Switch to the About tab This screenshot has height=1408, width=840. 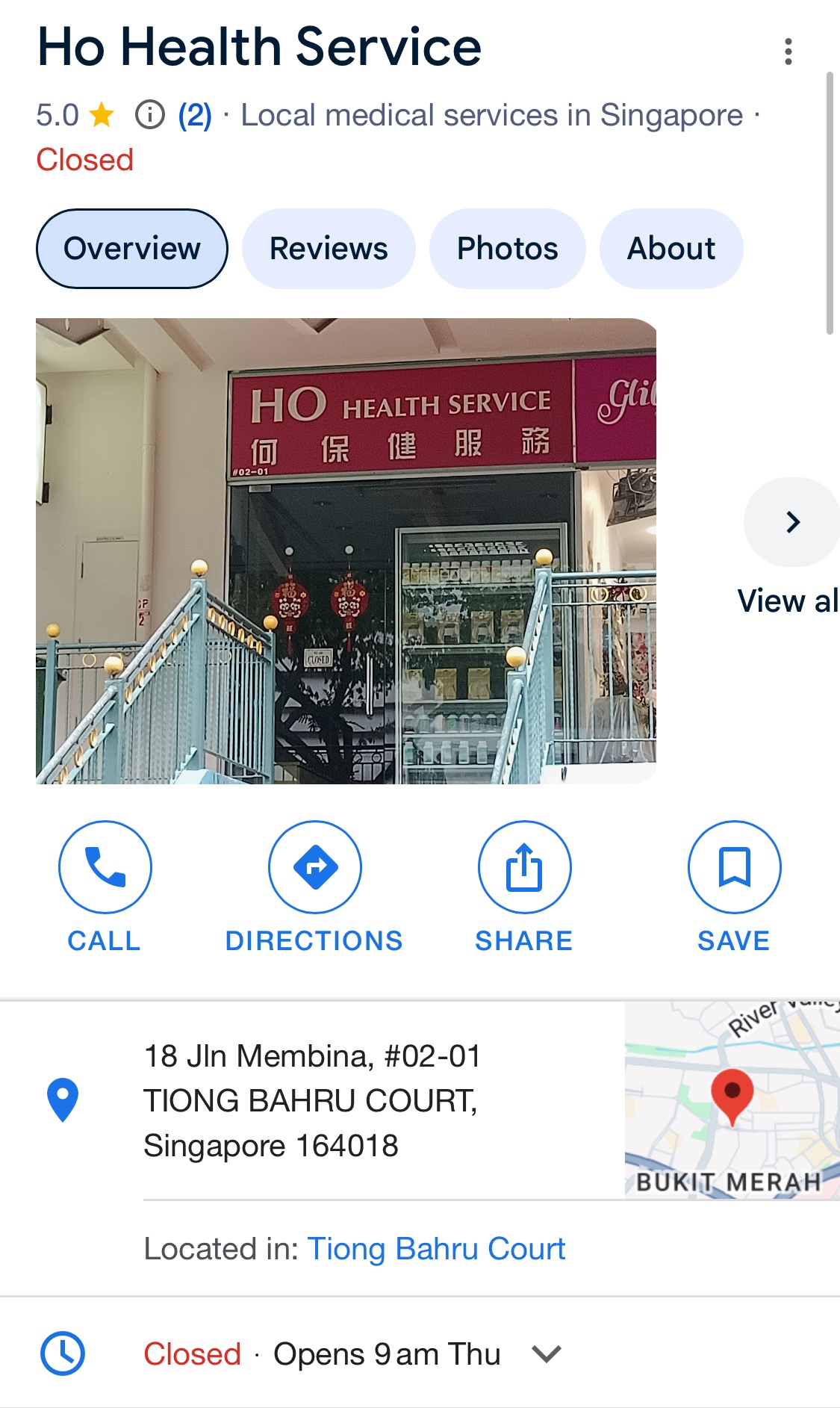671,249
